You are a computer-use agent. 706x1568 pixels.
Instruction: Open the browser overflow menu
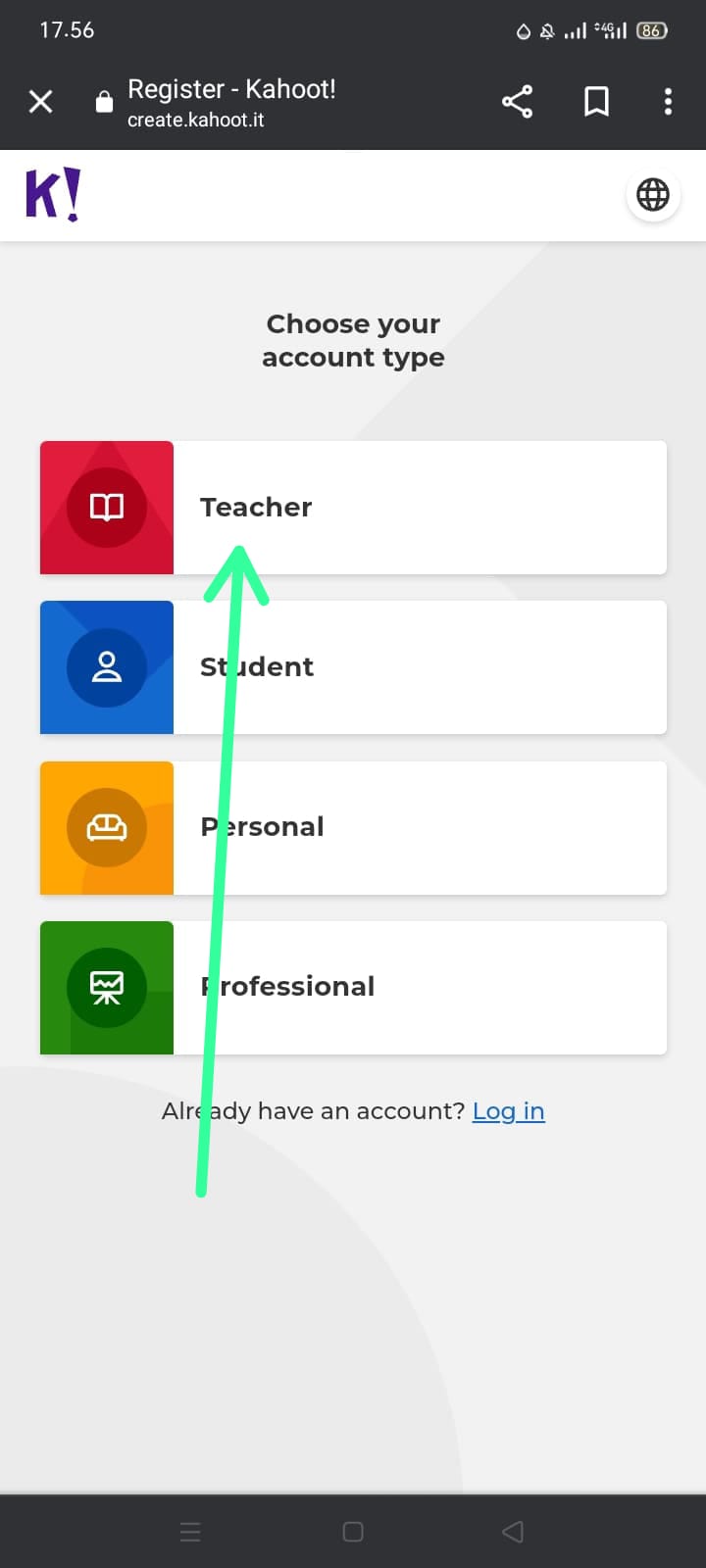click(x=668, y=101)
